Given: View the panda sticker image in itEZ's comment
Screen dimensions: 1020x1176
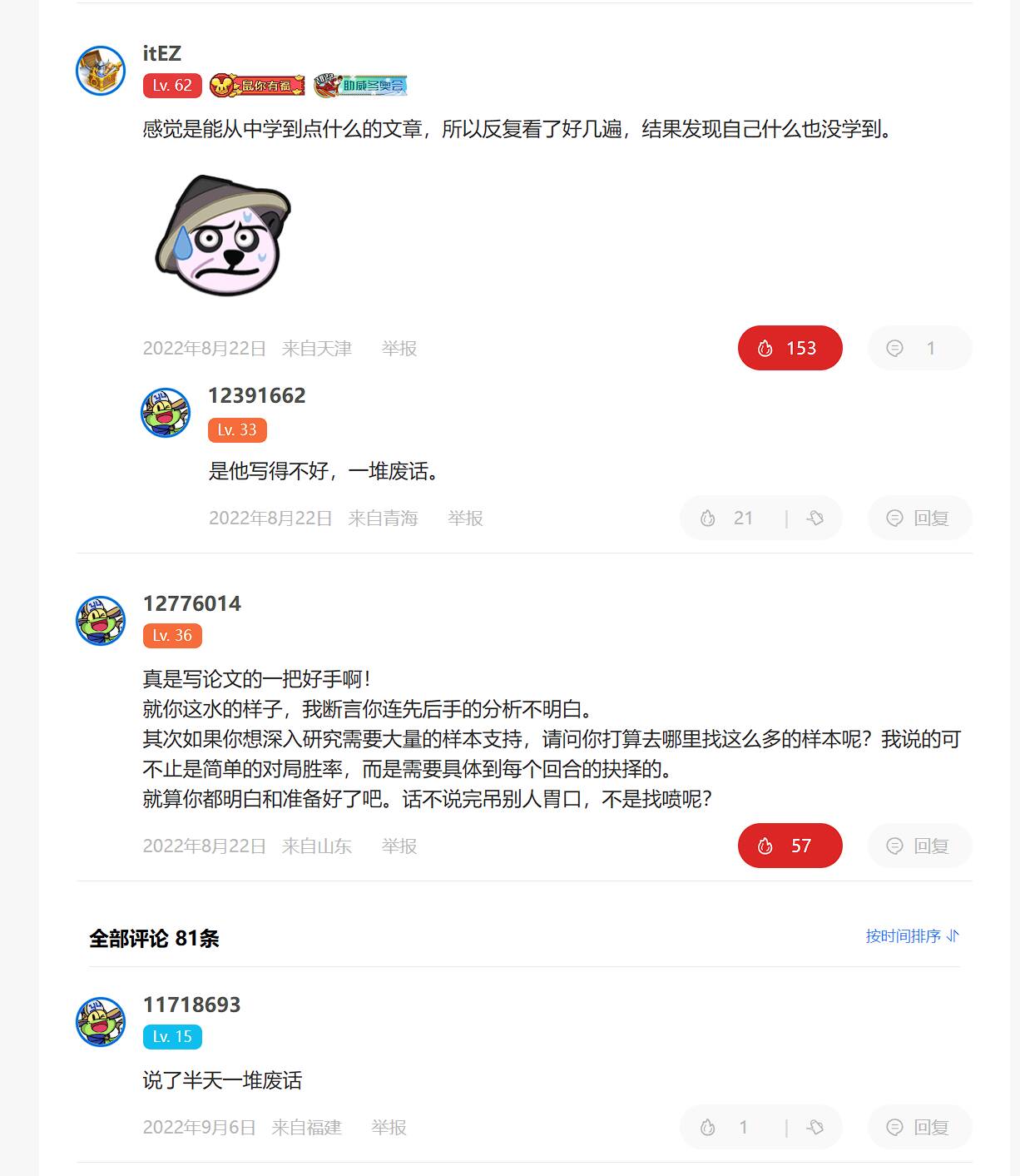Looking at the screenshot, I should pos(223,235).
